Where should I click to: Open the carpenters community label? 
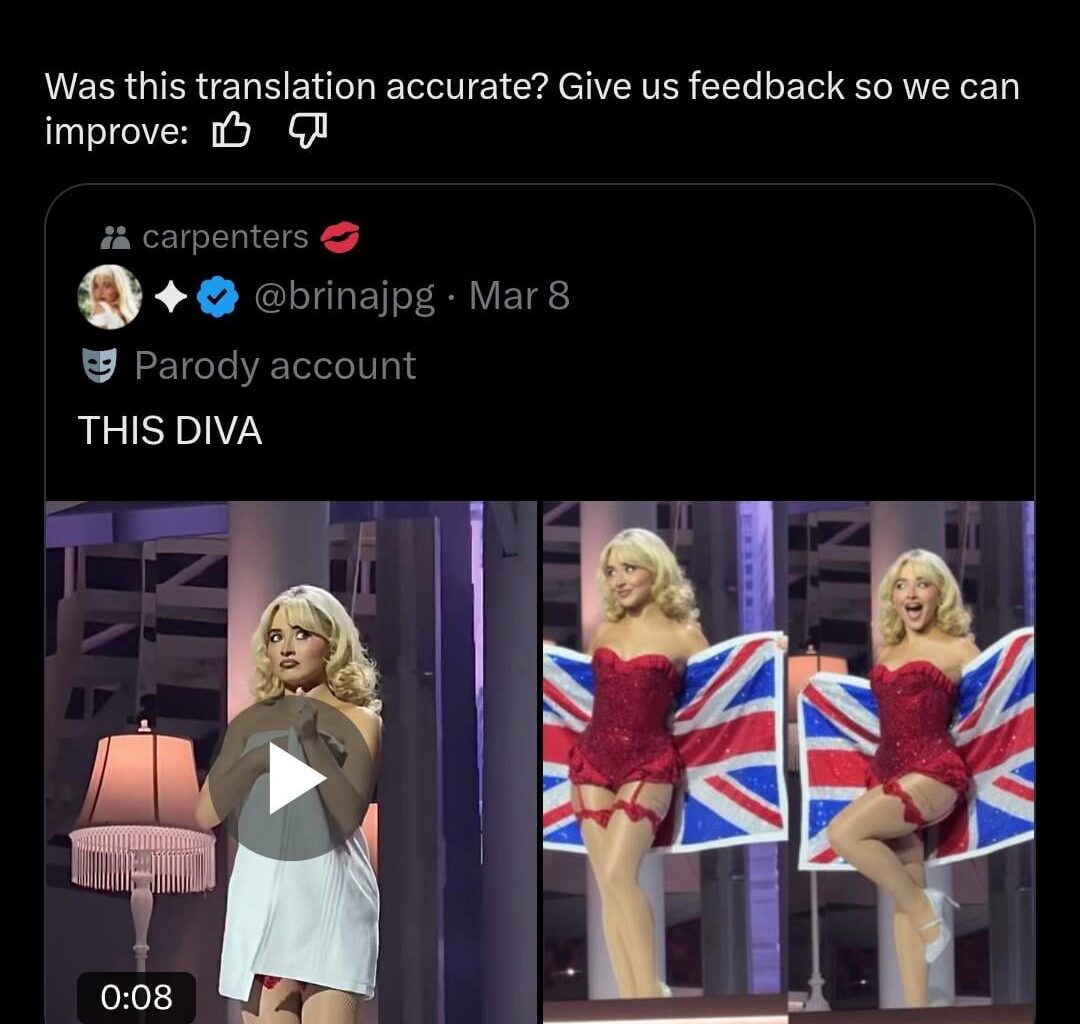pyautogui.click(x=225, y=237)
